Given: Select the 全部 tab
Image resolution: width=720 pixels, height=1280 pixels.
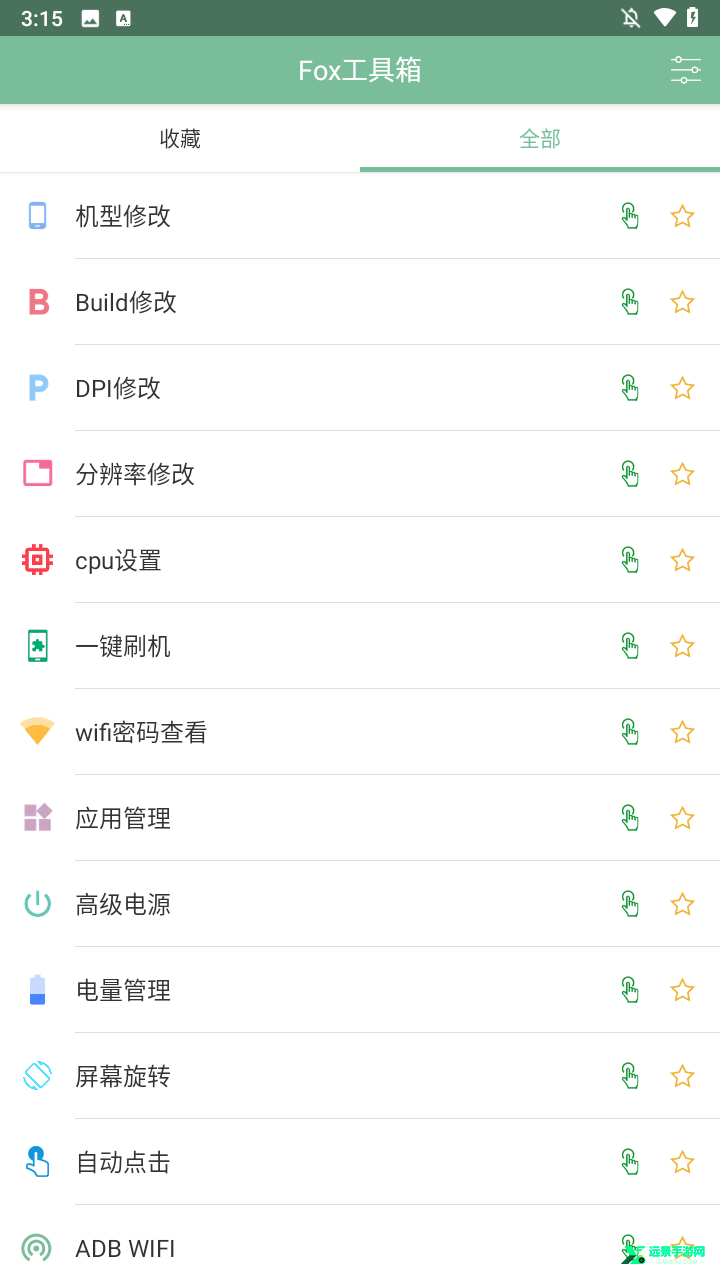Looking at the screenshot, I should [x=540, y=139].
